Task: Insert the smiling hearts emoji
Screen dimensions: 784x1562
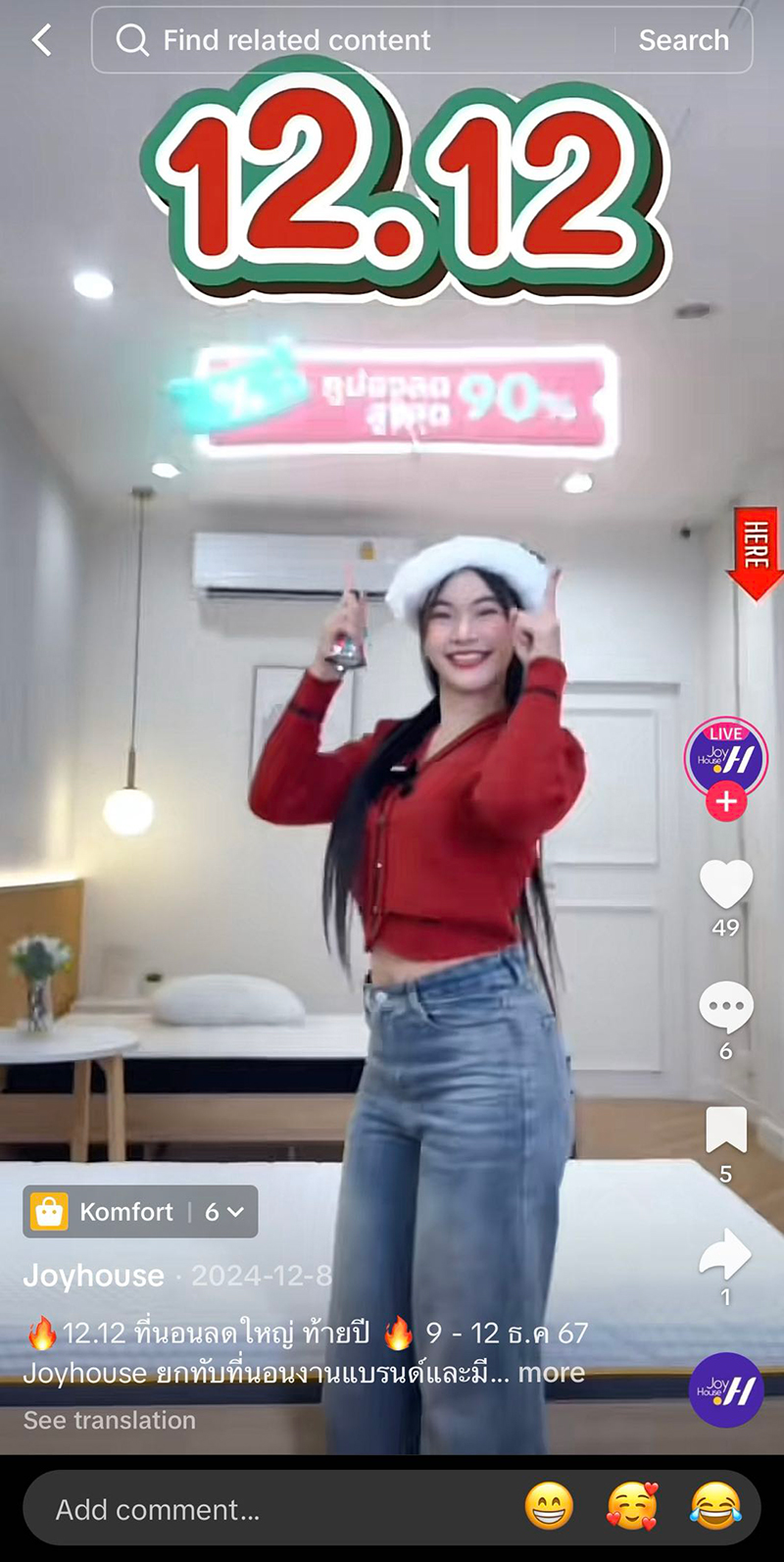Action: point(632,1506)
